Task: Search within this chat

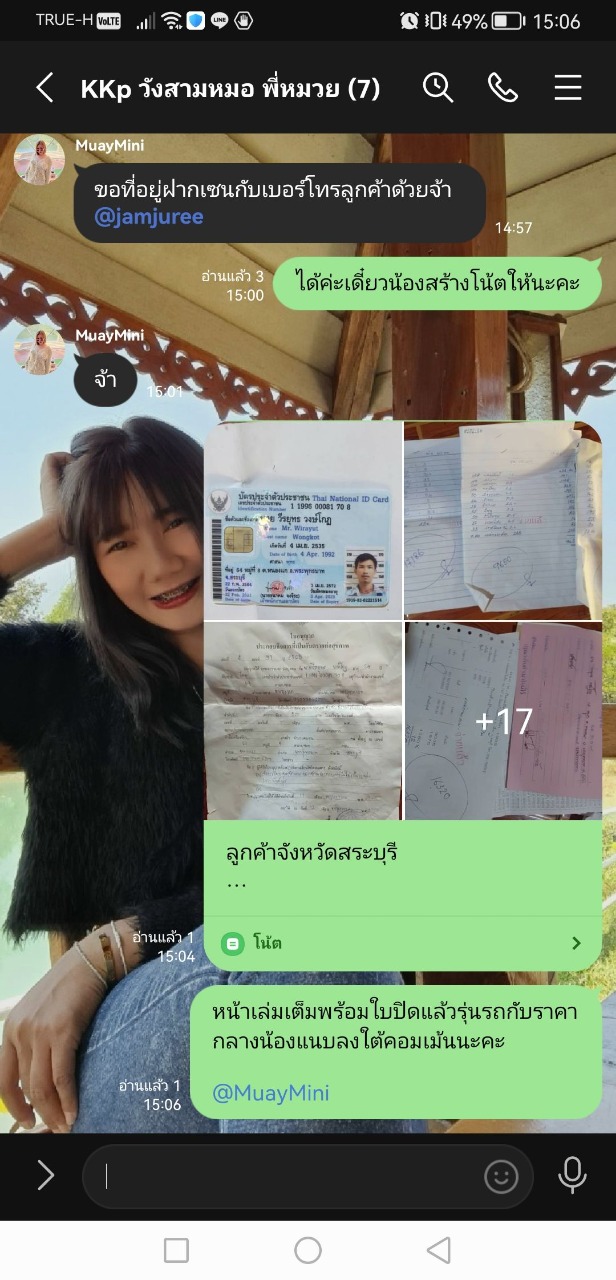Action: point(438,88)
